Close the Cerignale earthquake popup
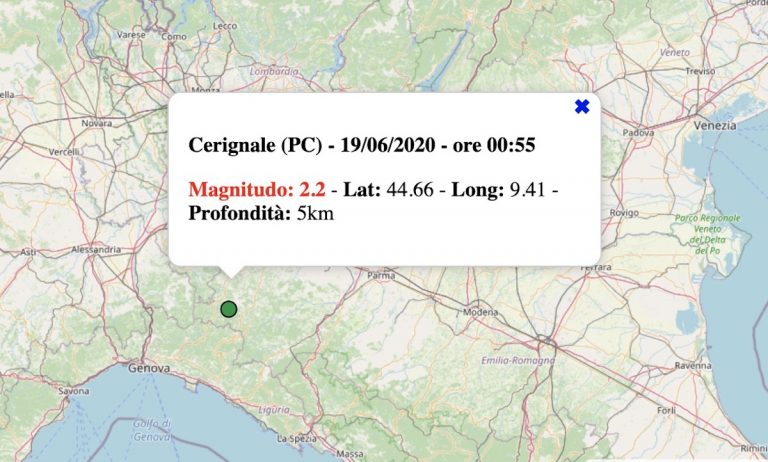 coord(582,107)
